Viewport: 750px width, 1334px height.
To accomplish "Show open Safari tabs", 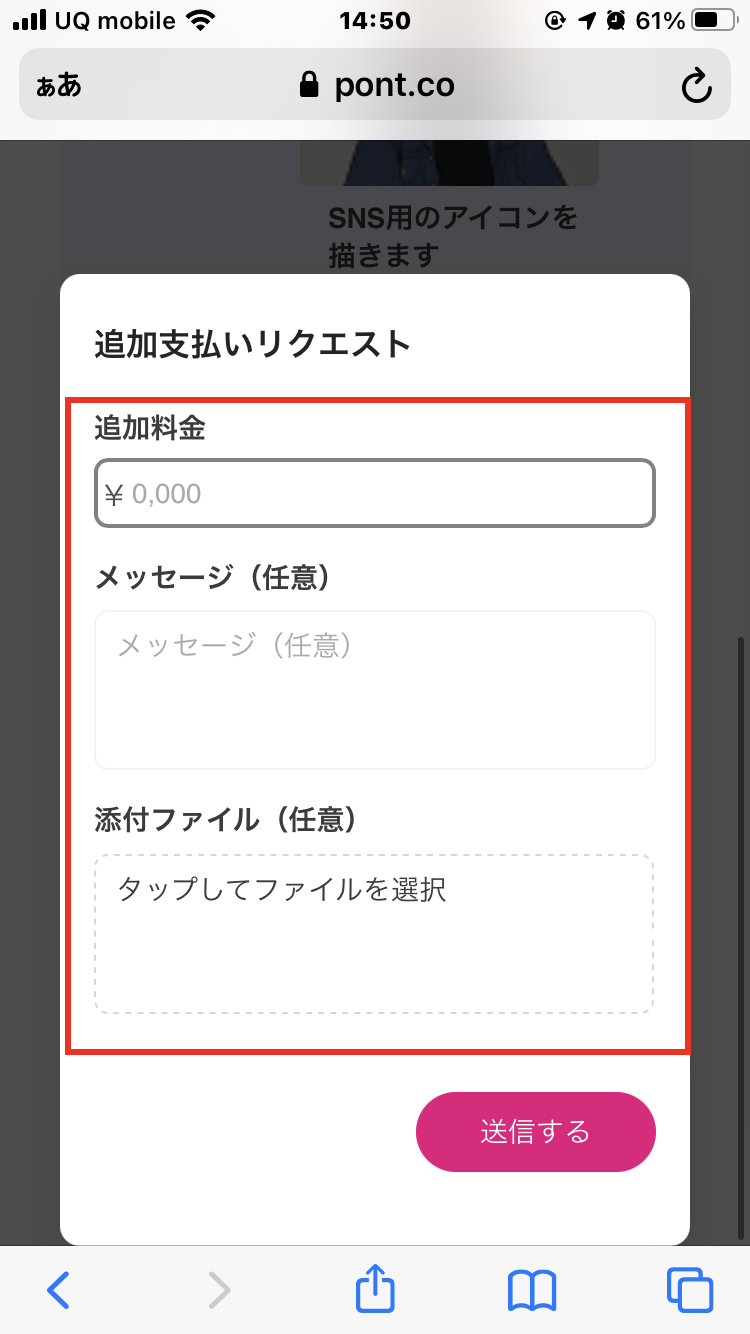I will [x=690, y=1290].
